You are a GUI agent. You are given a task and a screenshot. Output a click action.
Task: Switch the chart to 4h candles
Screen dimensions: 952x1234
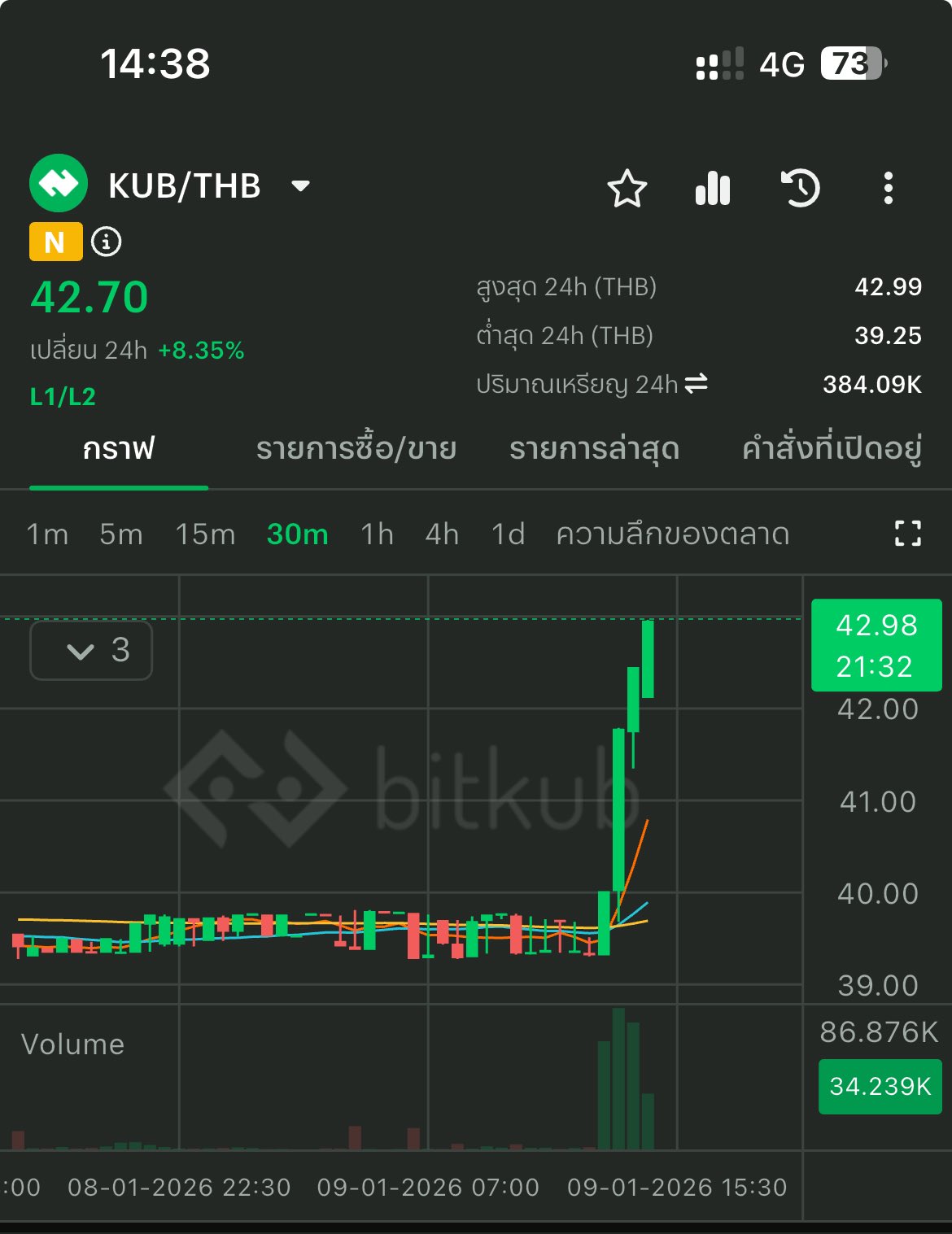pos(442,534)
